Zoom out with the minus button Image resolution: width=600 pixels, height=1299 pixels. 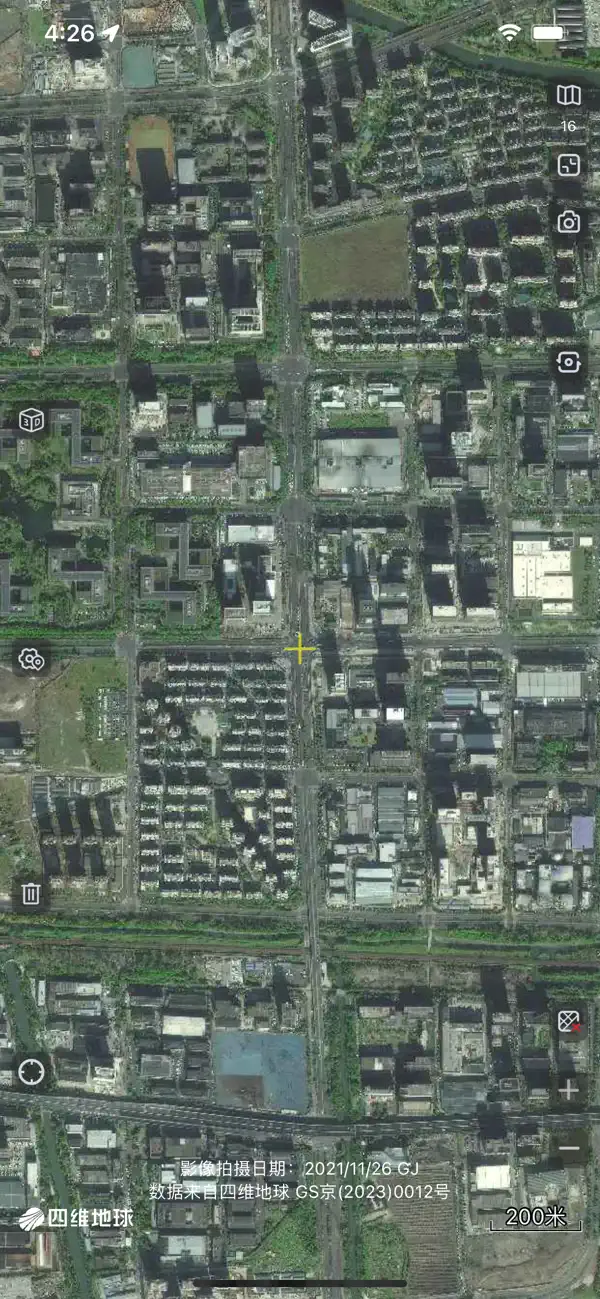pos(569,1147)
